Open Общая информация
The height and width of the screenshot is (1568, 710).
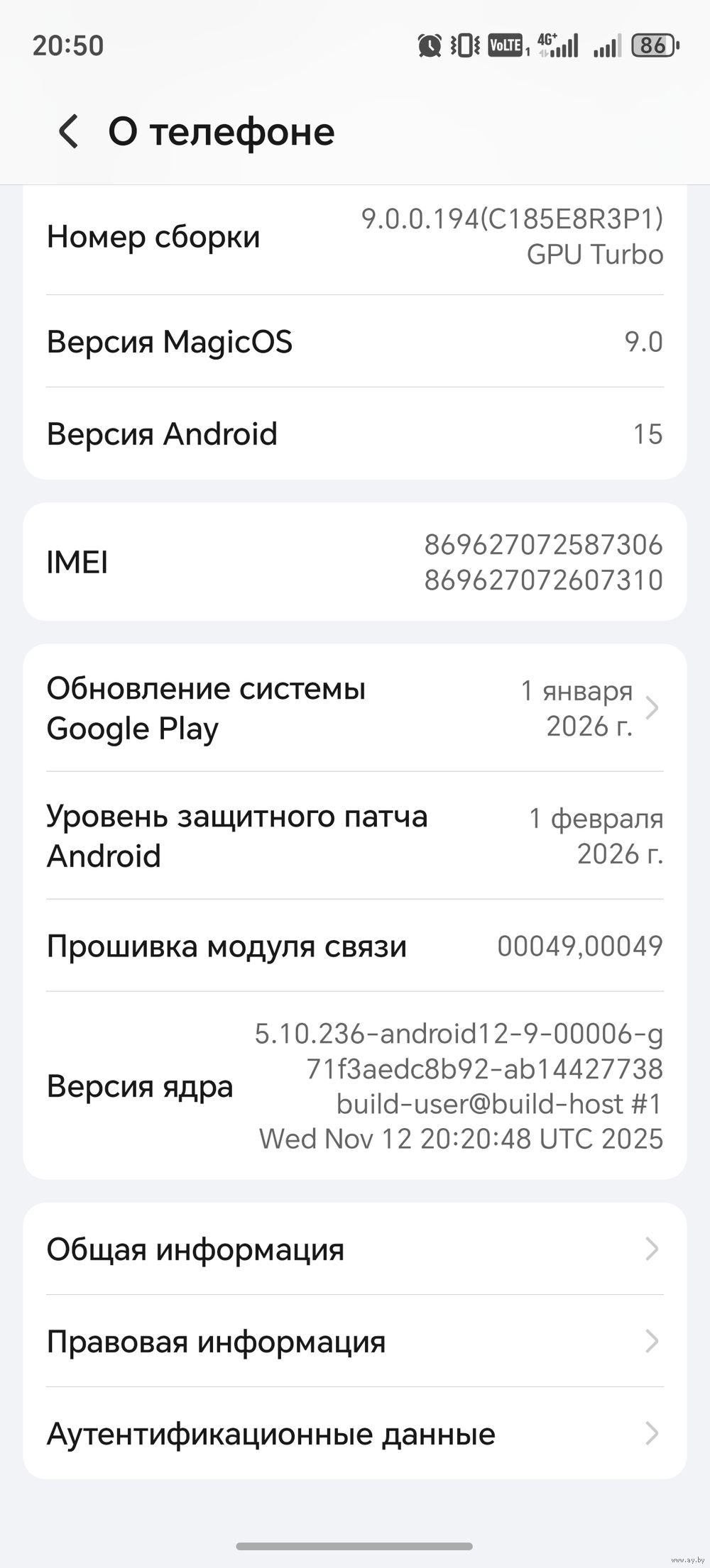[x=354, y=1249]
